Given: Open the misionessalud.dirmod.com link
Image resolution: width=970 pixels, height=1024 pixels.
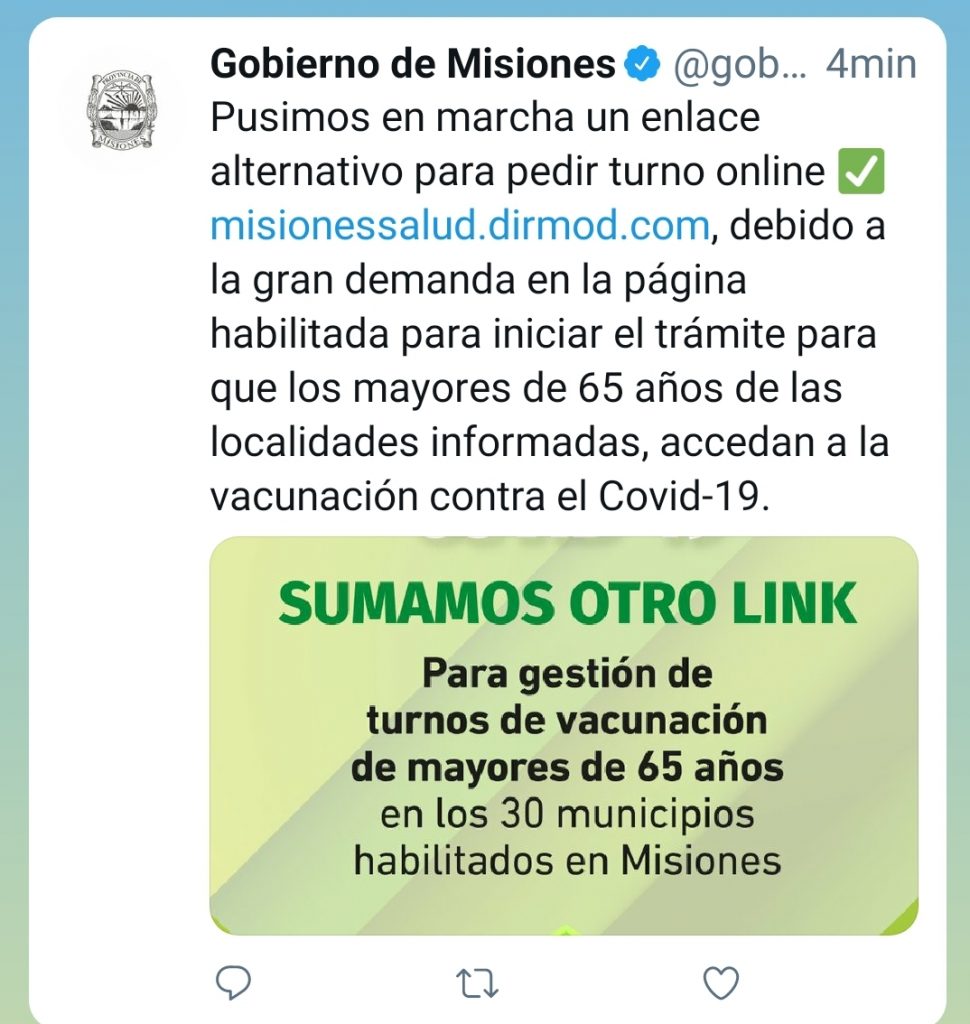Looking at the screenshot, I should (459, 226).
